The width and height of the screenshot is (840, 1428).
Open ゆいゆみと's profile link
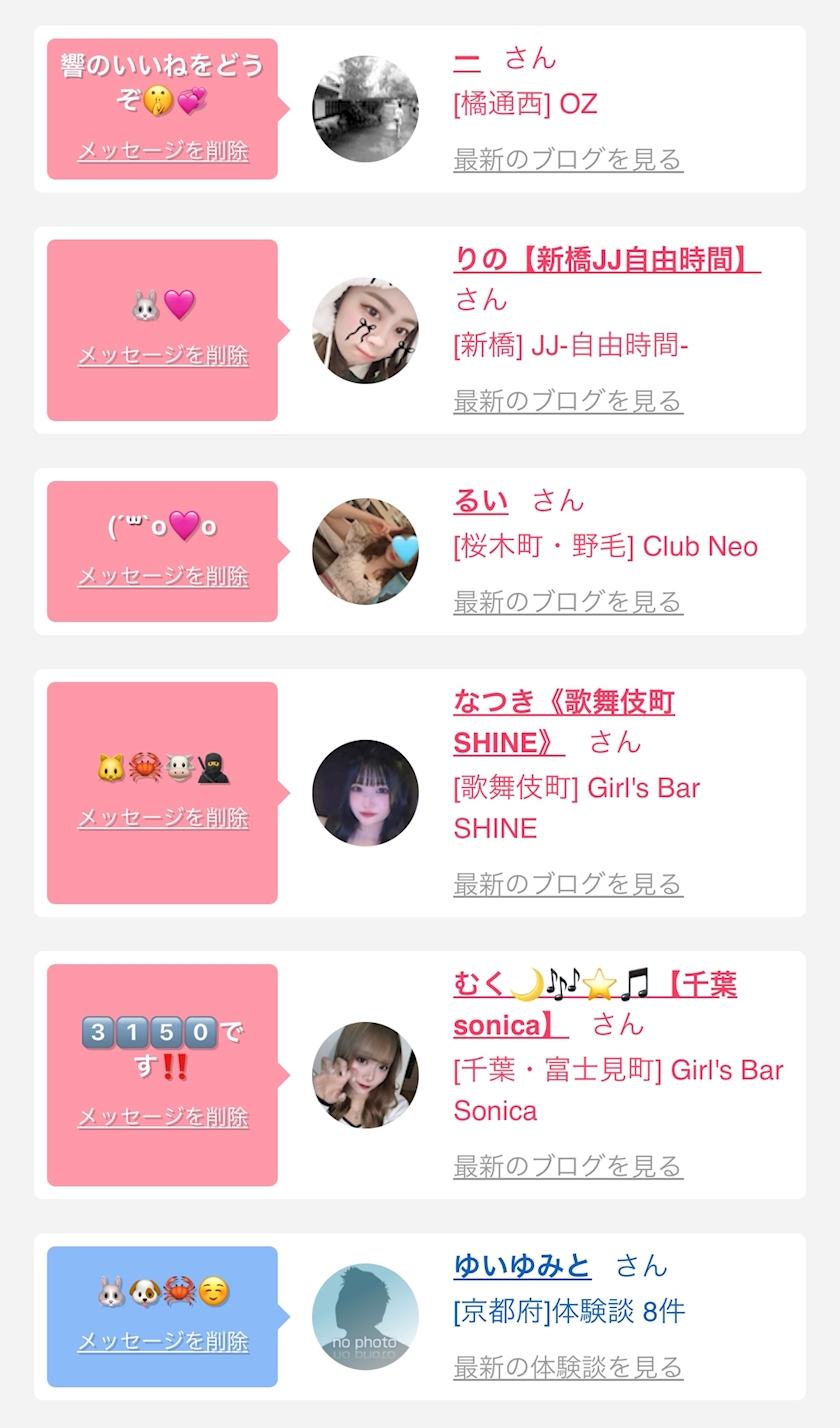click(x=522, y=1266)
